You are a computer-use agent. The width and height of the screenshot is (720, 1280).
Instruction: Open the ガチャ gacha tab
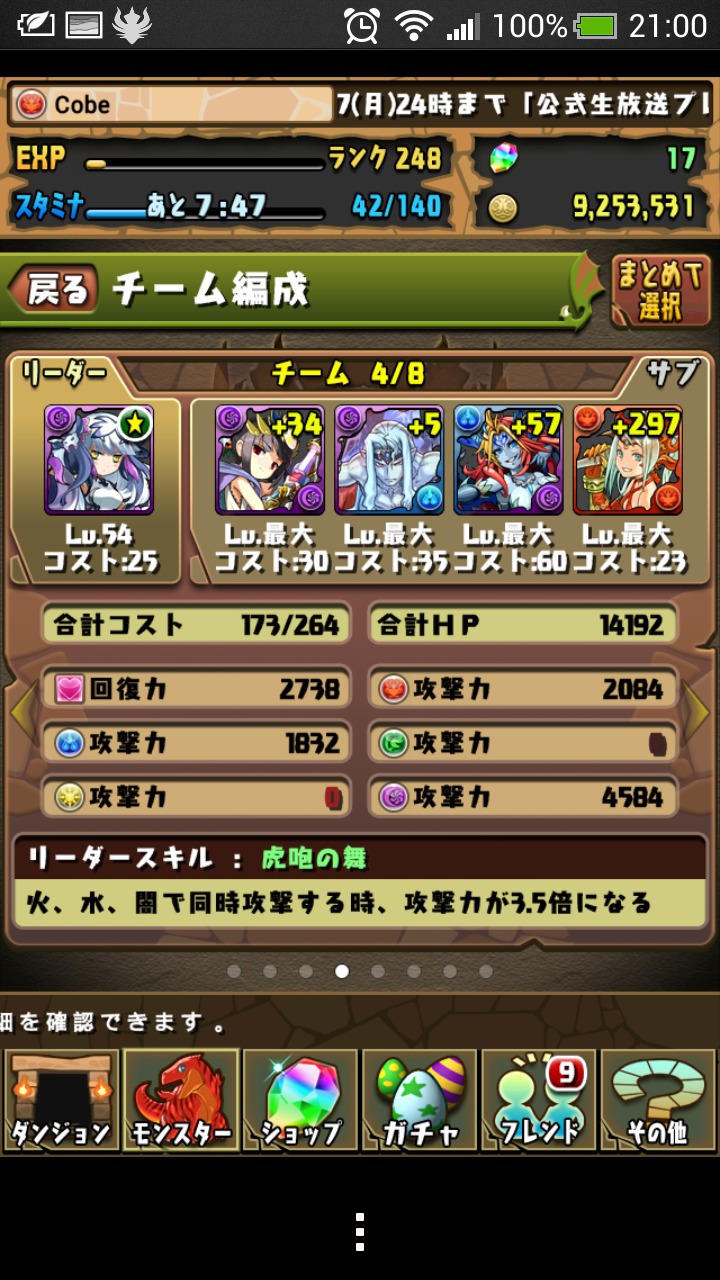(419, 1100)
